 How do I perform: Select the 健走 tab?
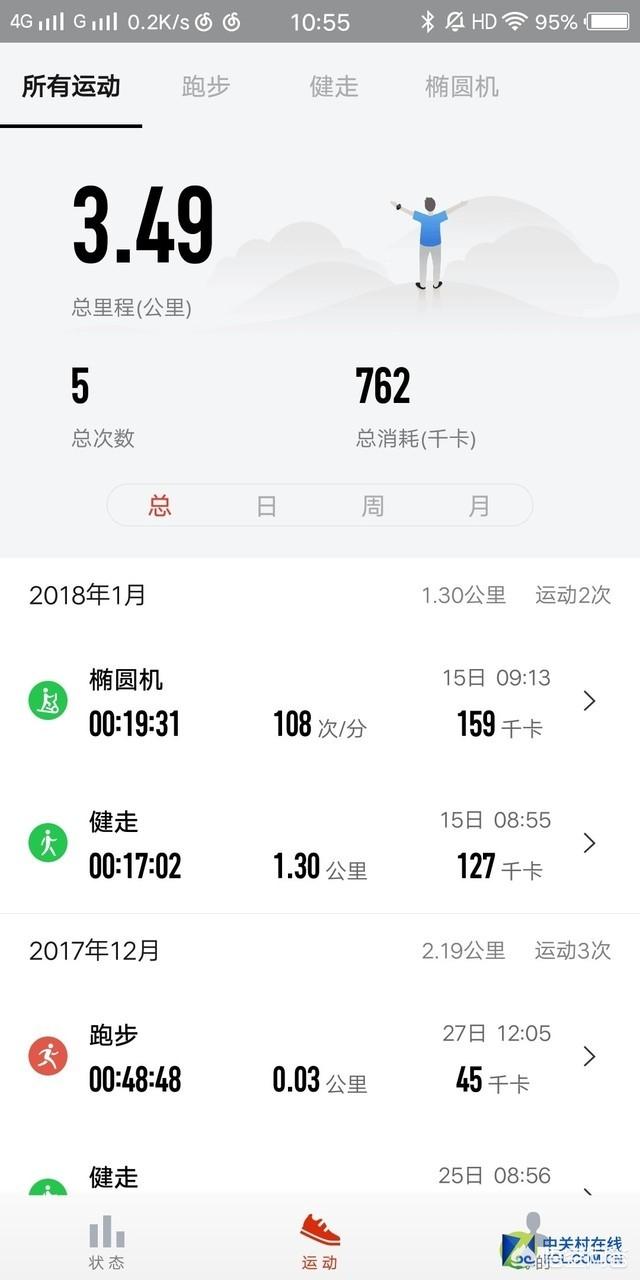coord(333,87)
